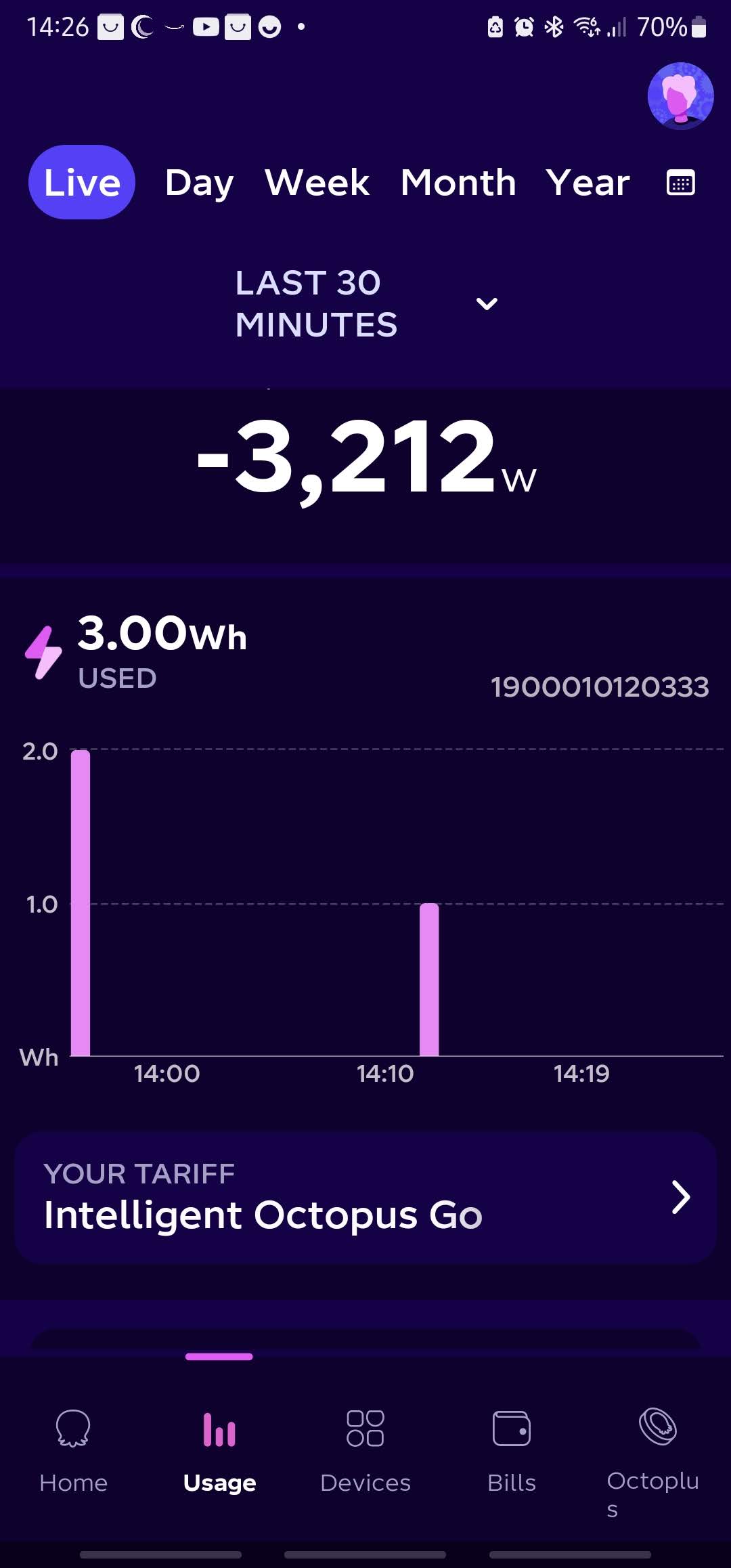The width and height of the screenshot is (731, 1568).
Task: Open the profile avatar
Action: point(680,95)
